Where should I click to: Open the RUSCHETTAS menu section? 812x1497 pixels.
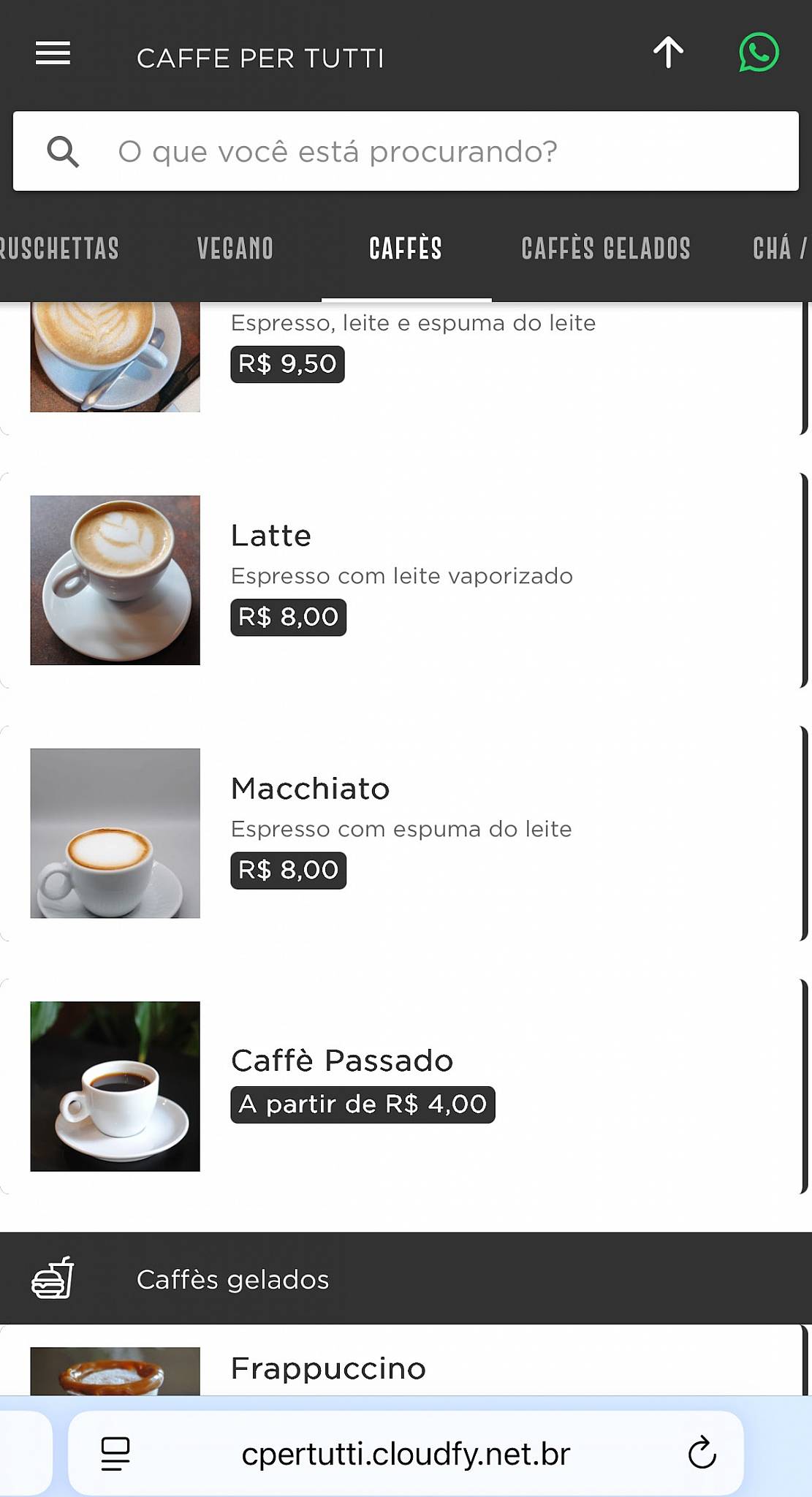pos(58,249)
